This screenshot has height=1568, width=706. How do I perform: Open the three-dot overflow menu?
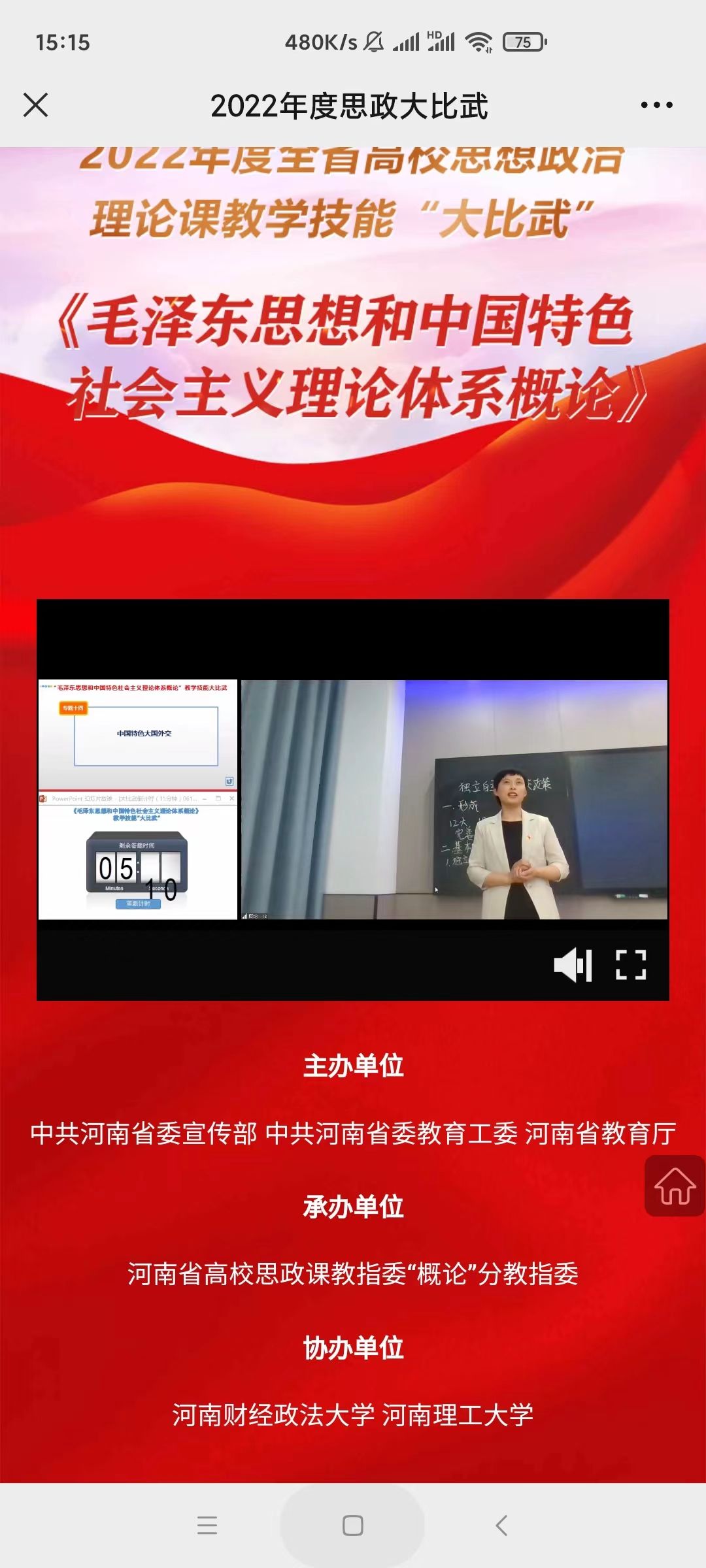coord(656,105)
